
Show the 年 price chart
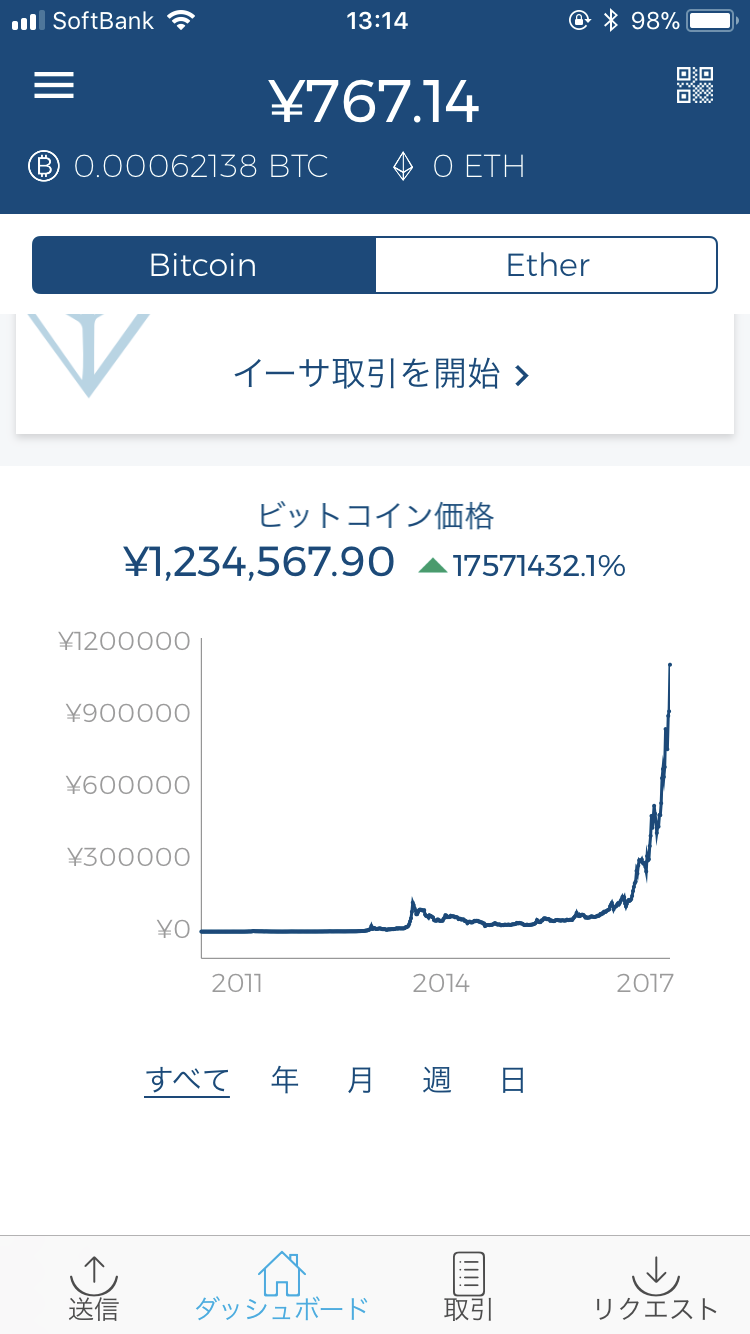(x=285, y=1080)
